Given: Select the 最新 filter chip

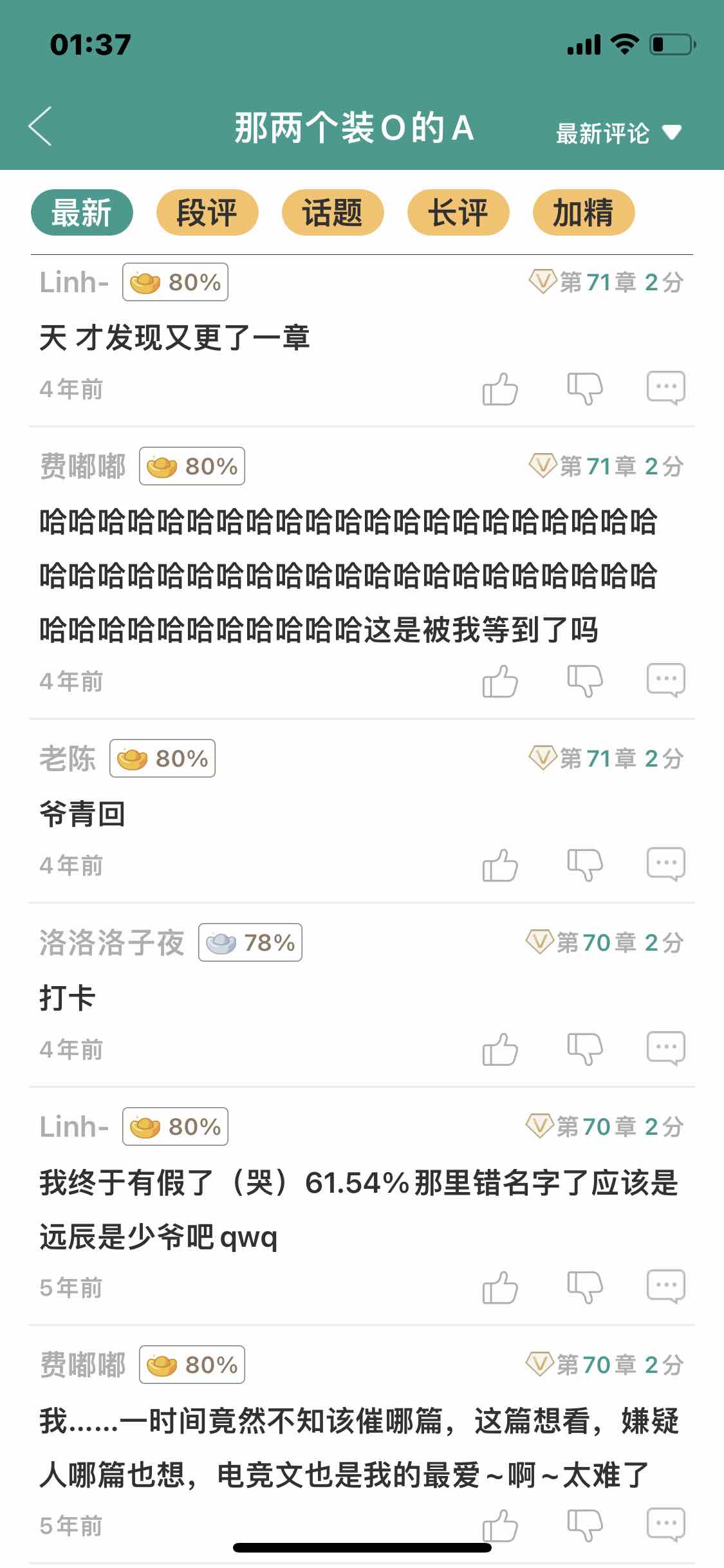Looking at the screenshot, I should (x=82, y=212).
